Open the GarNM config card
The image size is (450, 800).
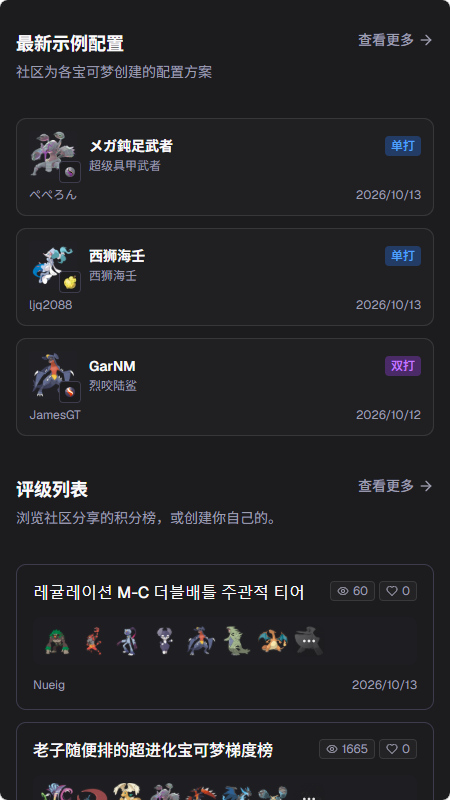click(x=225, y=387)
